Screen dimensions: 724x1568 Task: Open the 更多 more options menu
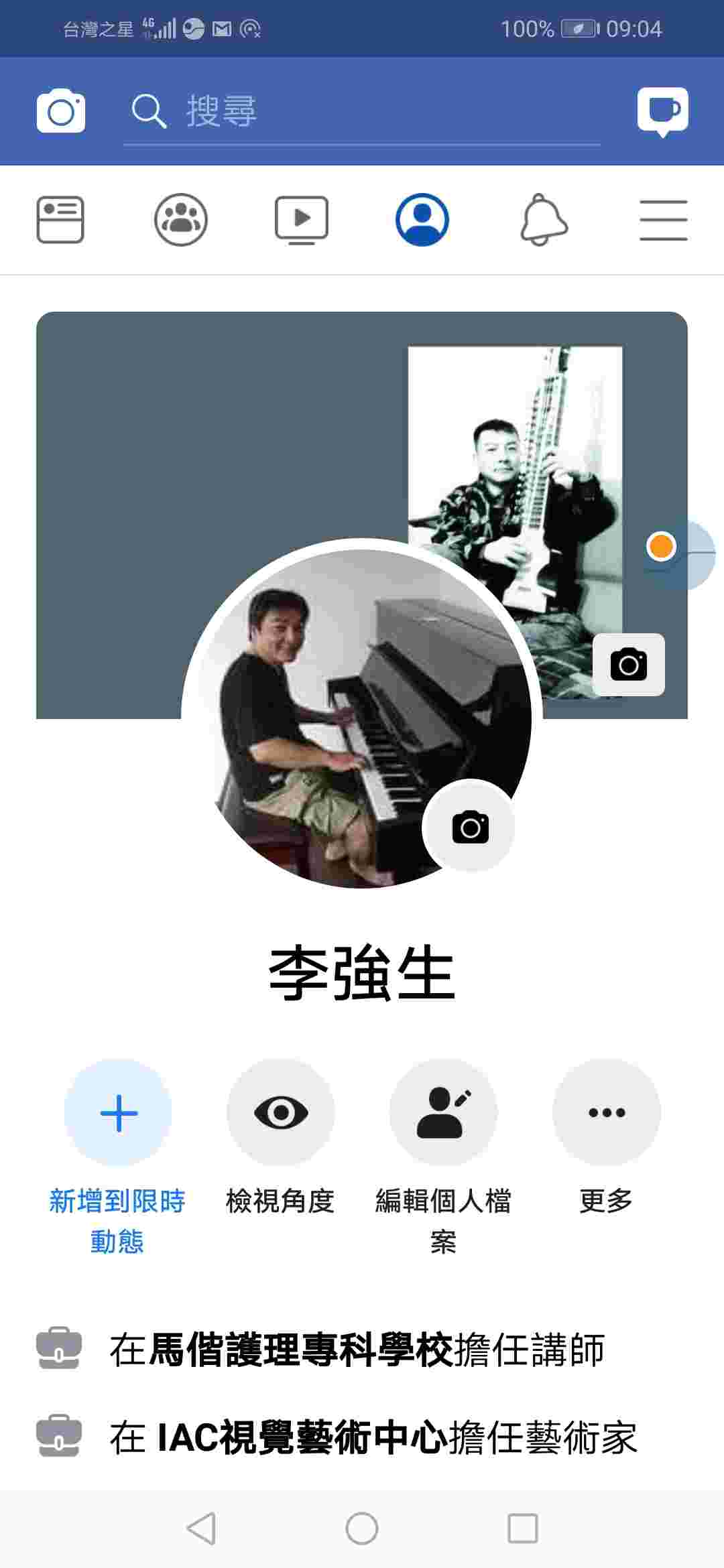[605, 1112]
